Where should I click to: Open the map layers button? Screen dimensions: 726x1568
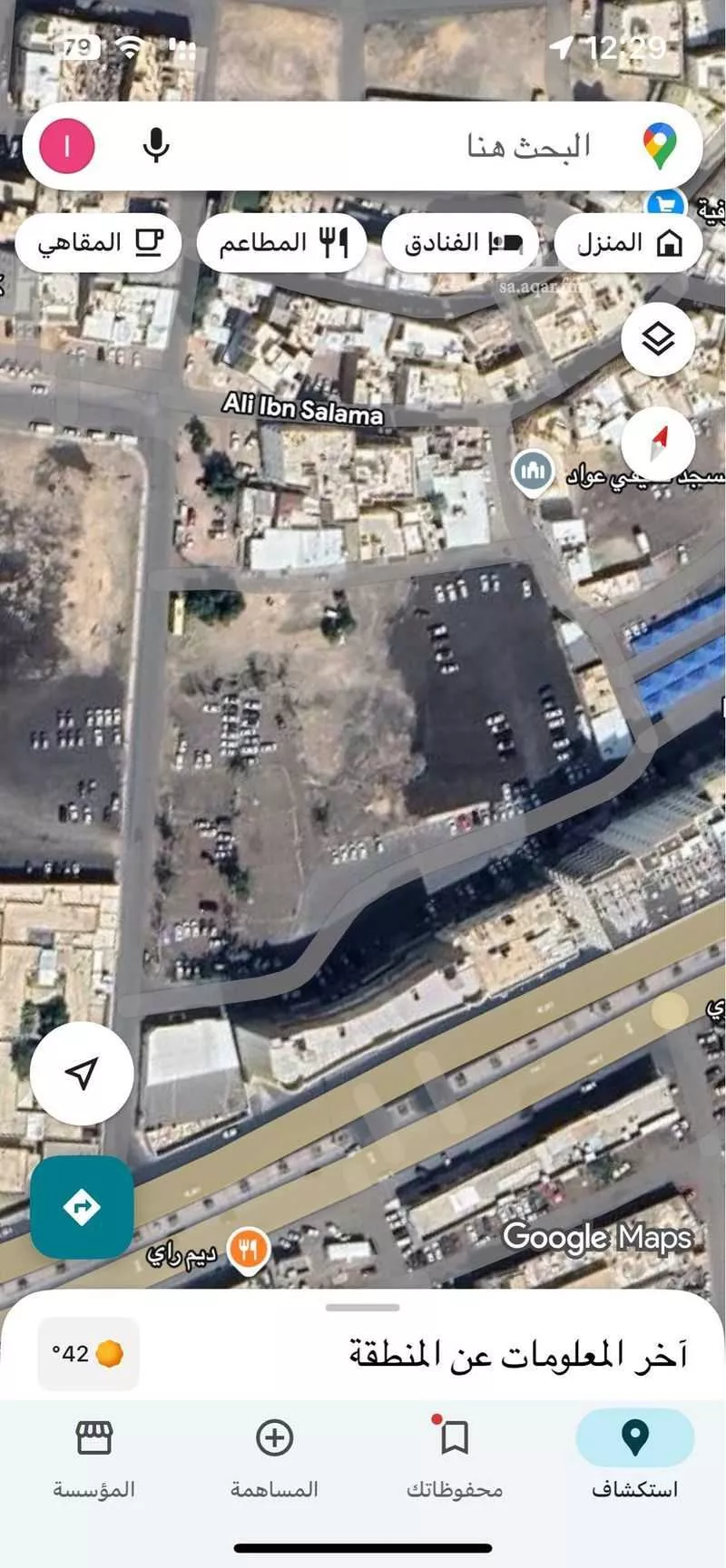pyautogui.click(x=658, y=340)
